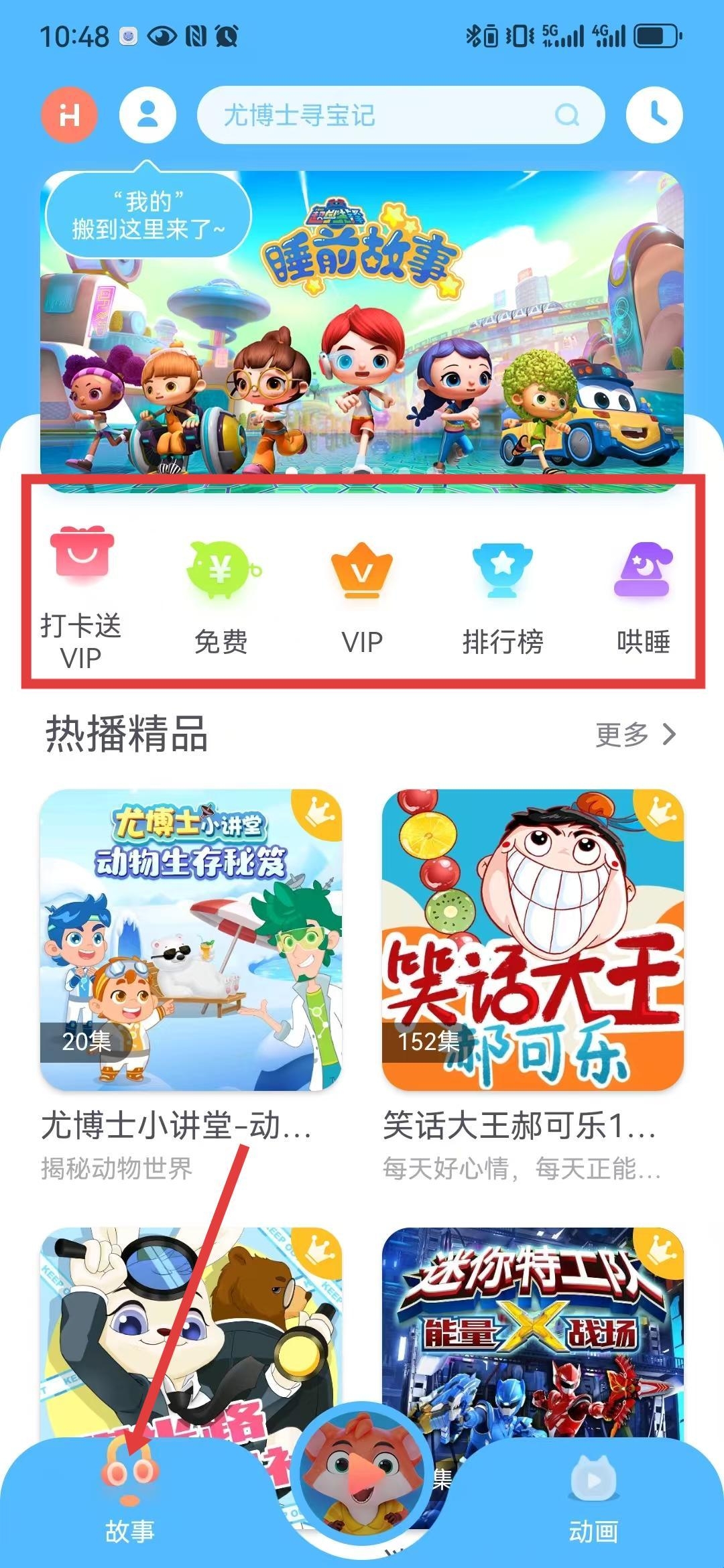Open the VIP crown section
The image size is (724, 1568).
tap(362, 596)
